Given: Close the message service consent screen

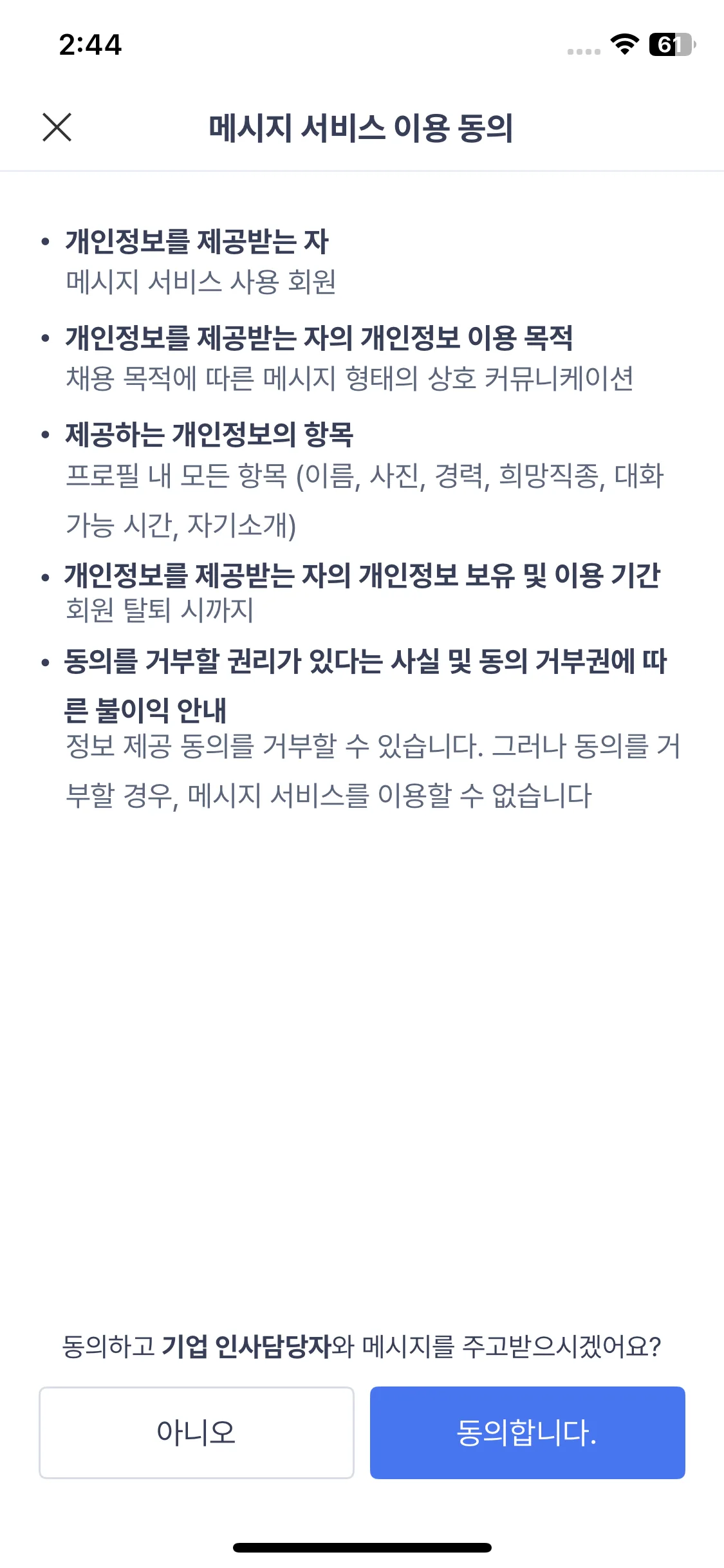Looking at the screenshot, I should pyautogui.click(x=57, y=127).
